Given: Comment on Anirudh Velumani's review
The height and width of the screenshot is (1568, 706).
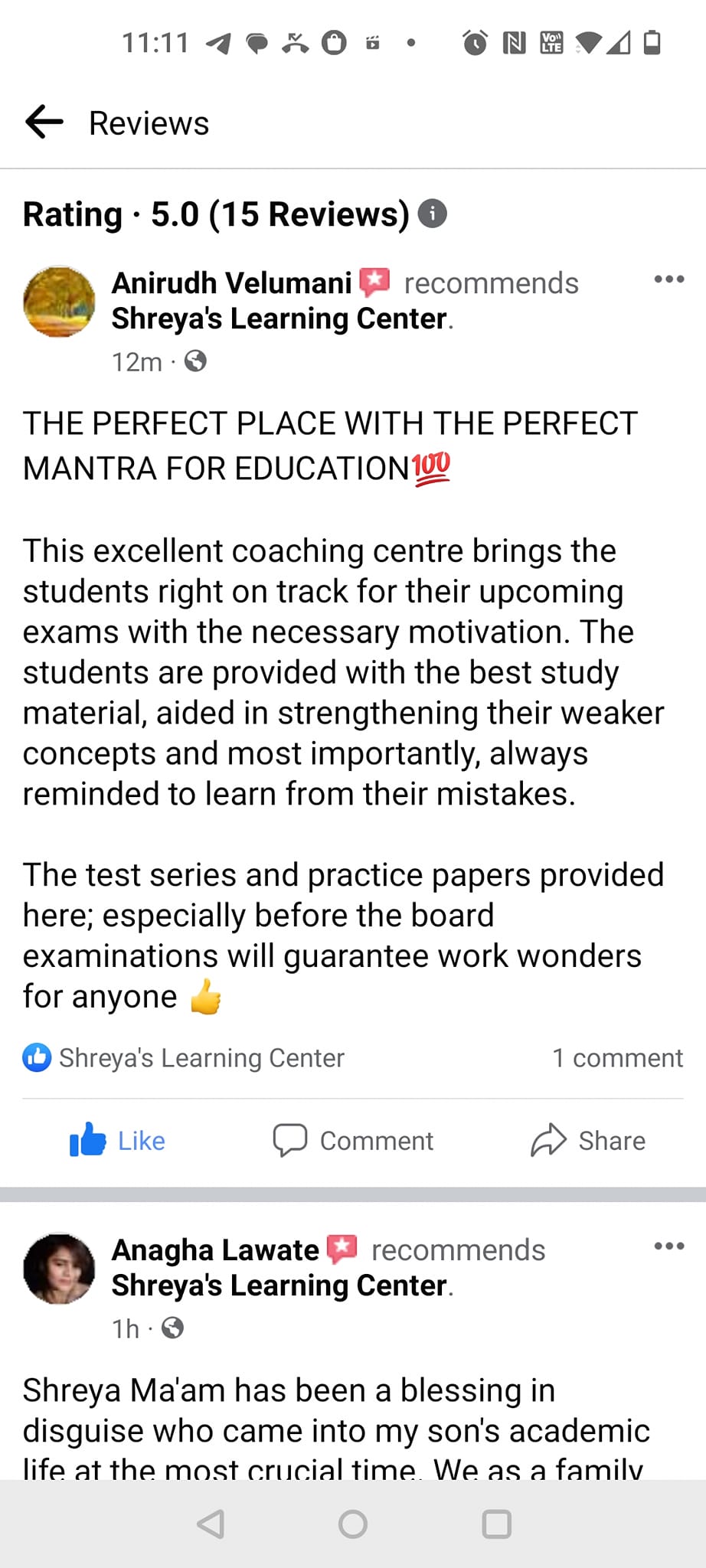Looking at the screenshot, I should click(x=353, y=1140).
